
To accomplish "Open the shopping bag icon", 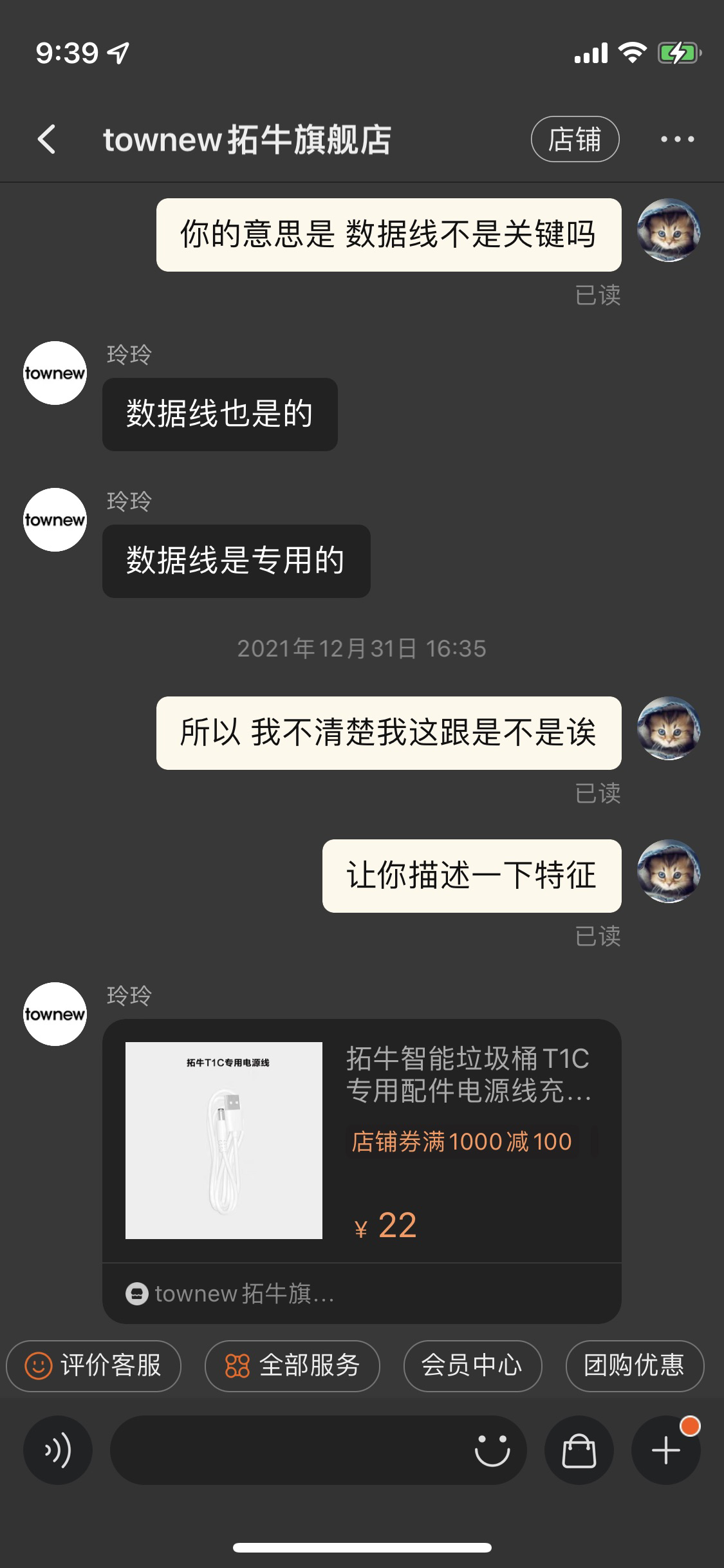I will coord(579,1451).
